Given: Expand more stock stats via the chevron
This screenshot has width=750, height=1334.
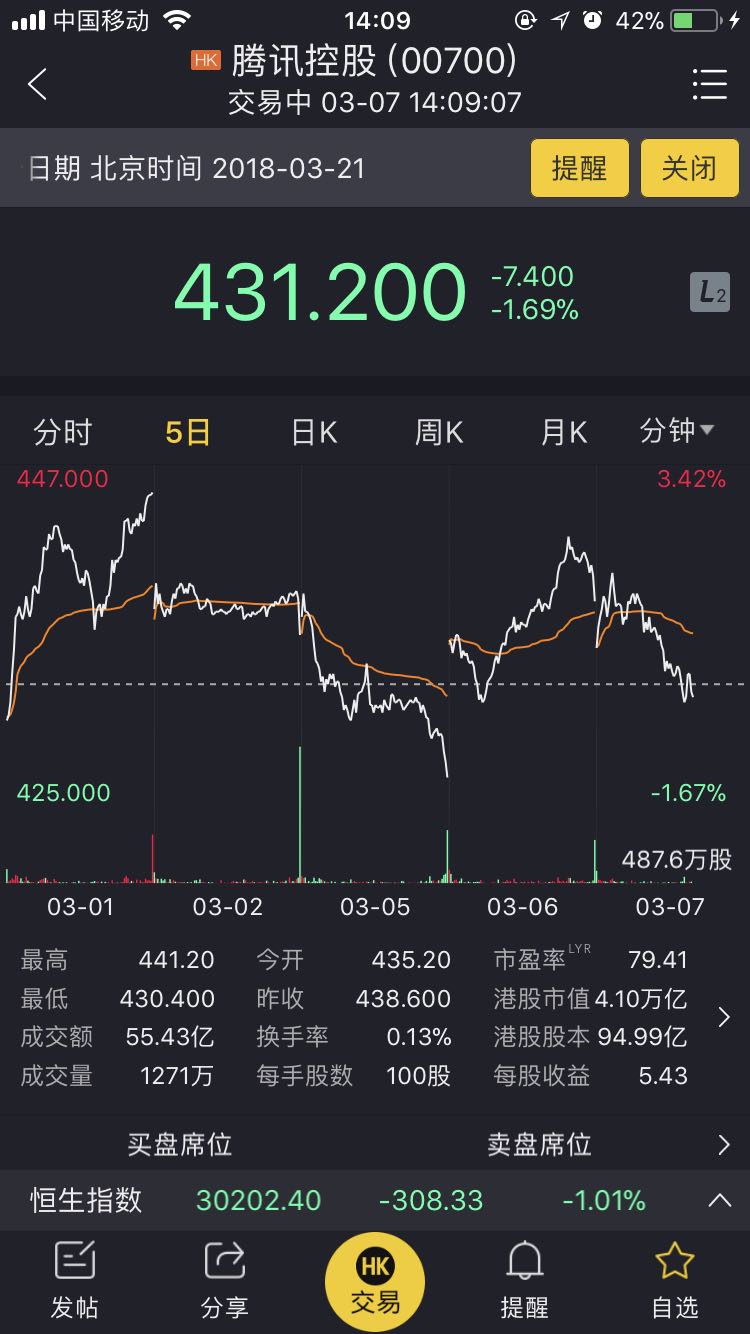Looking at the screenshot, I should point(724,1018).
